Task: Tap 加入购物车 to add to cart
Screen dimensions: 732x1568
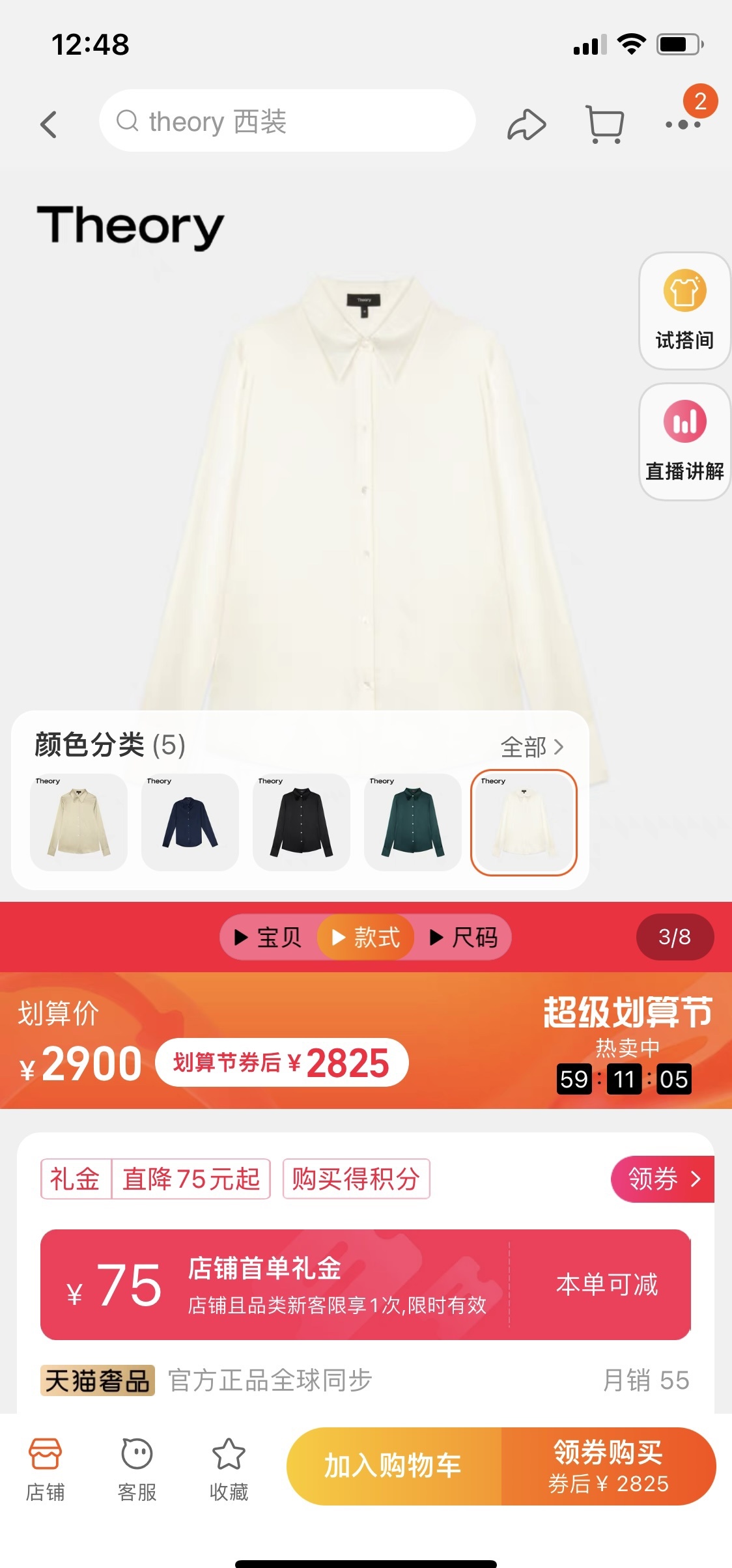Action: click(x=393, y=1466)
